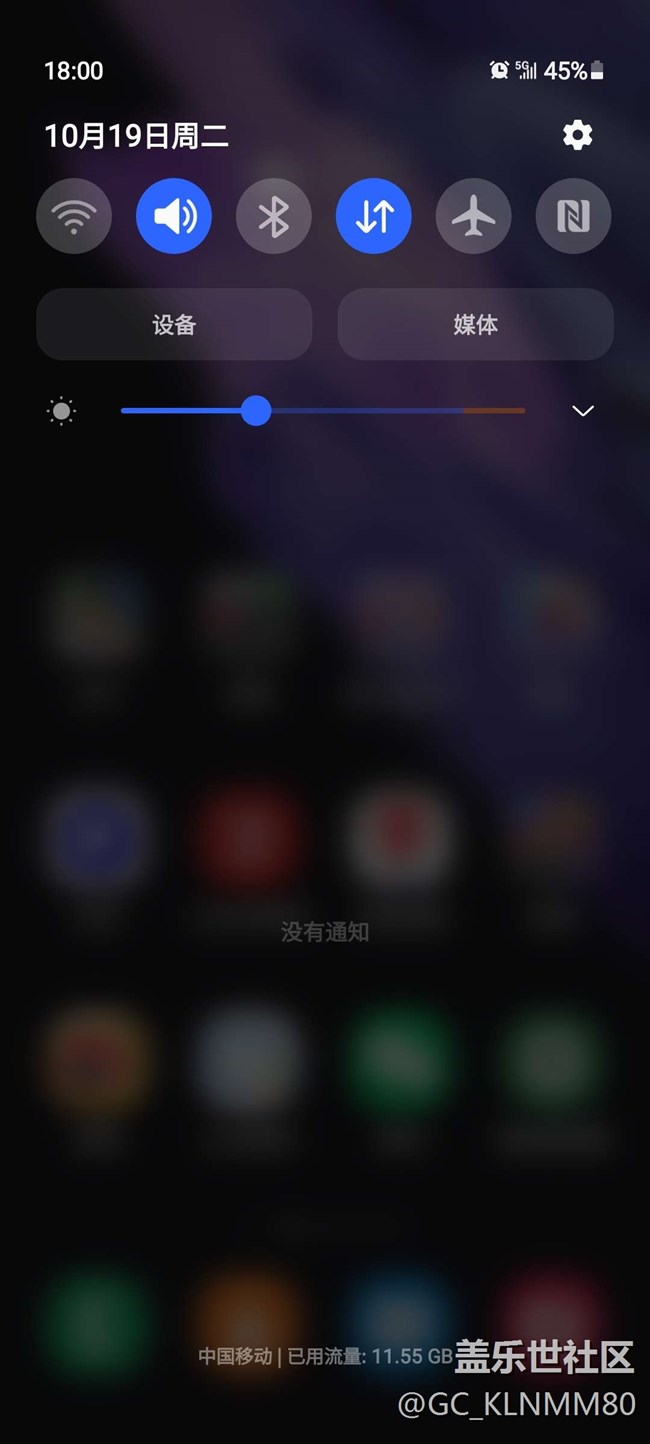The height and width of the screenshot is (1444, 650).
Task: Open the 设备 devices panel
Action: click(174, 324)
